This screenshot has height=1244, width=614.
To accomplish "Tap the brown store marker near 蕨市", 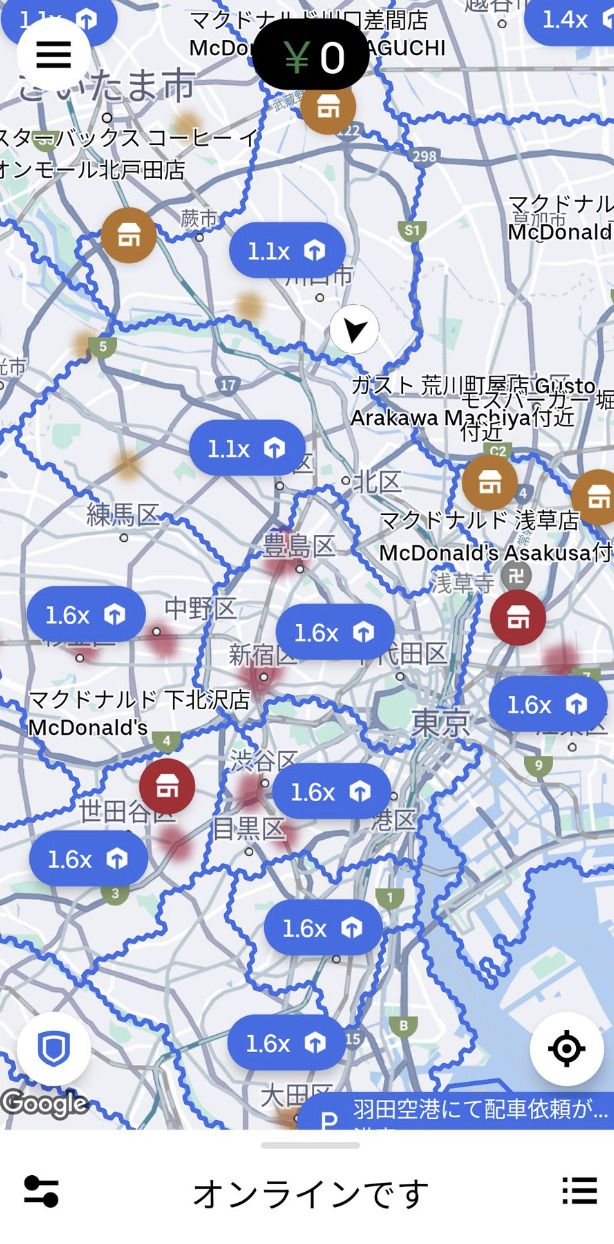I will tap(129, 235).
